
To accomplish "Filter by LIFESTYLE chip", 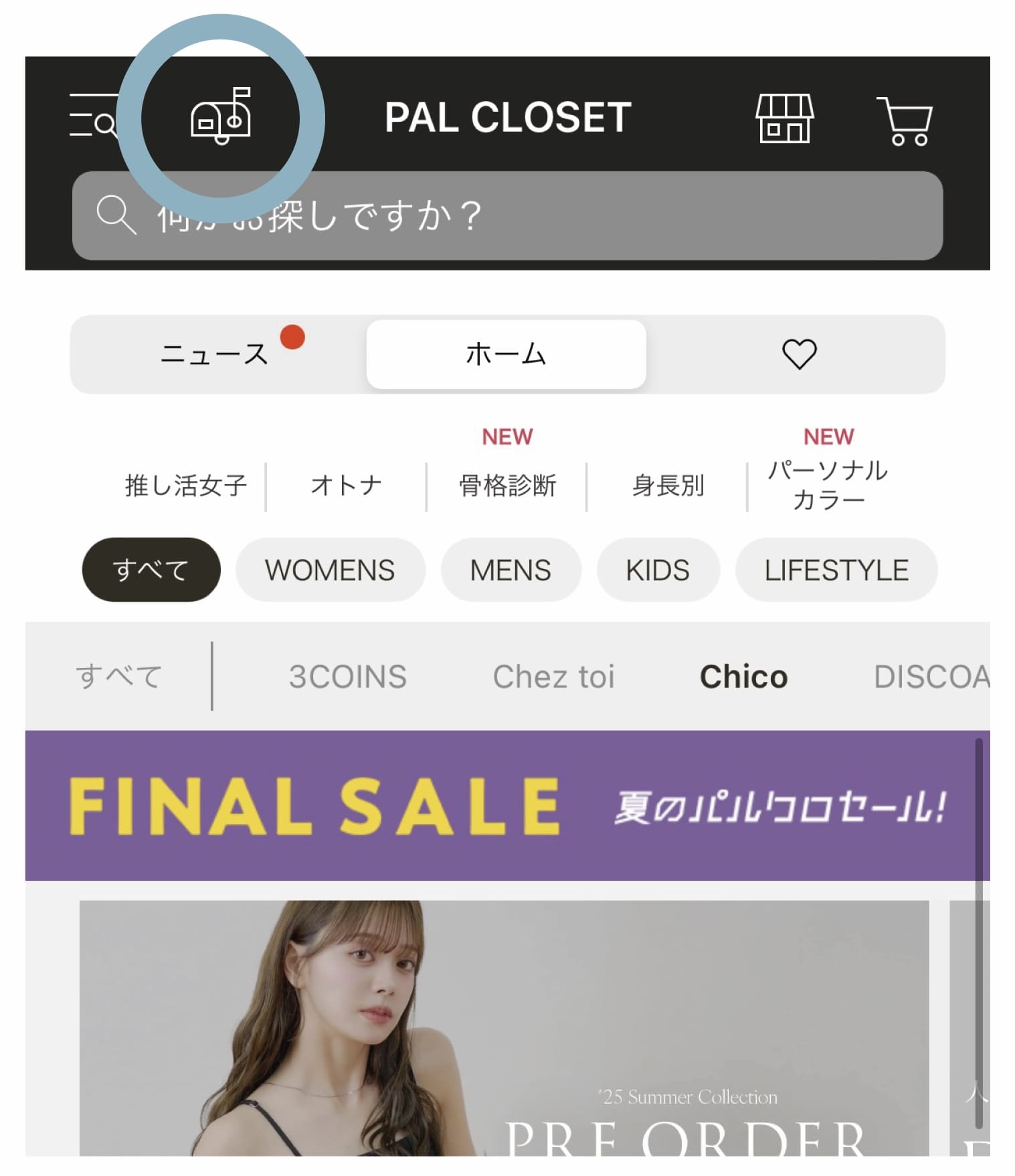I will (x=836, y=570).
